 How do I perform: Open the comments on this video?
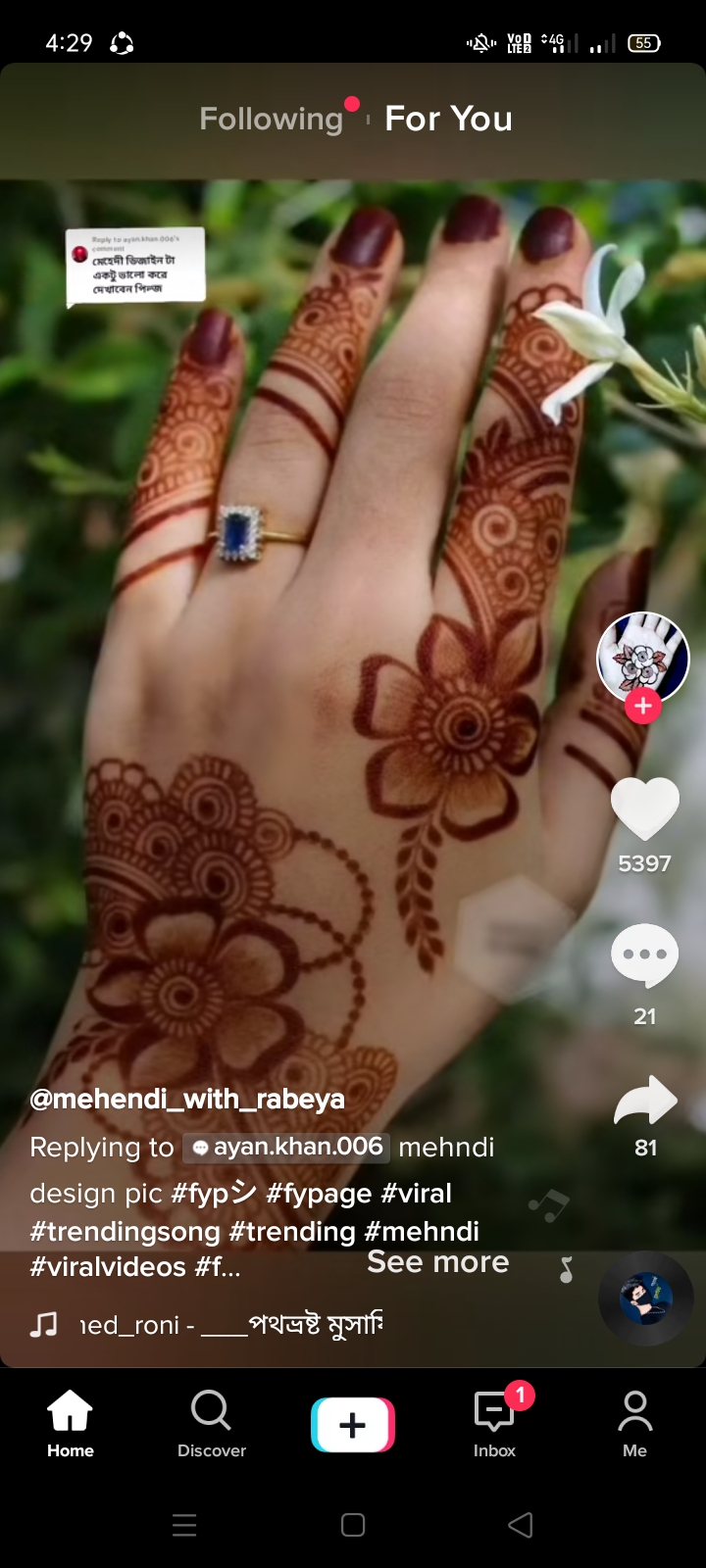644,955
